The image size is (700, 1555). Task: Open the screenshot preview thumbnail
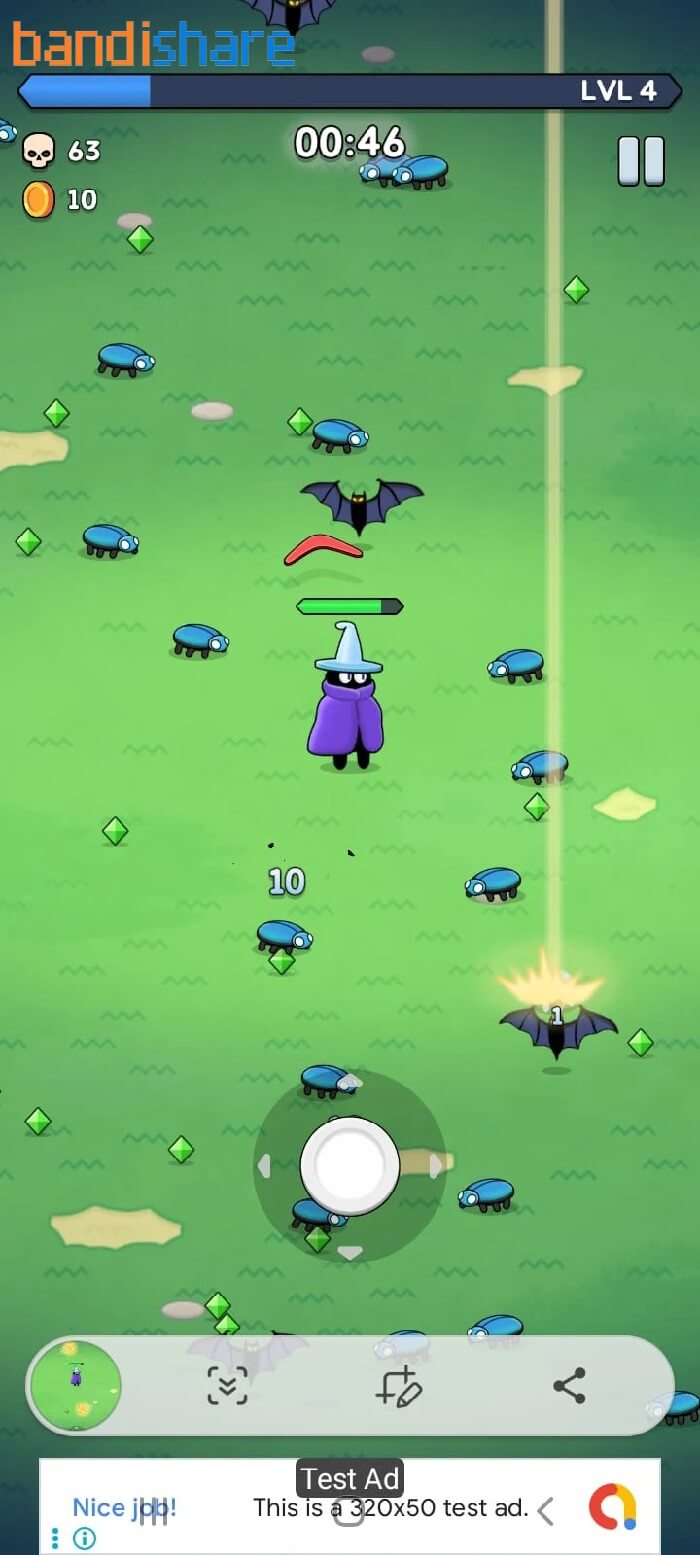pos(76,1386)
